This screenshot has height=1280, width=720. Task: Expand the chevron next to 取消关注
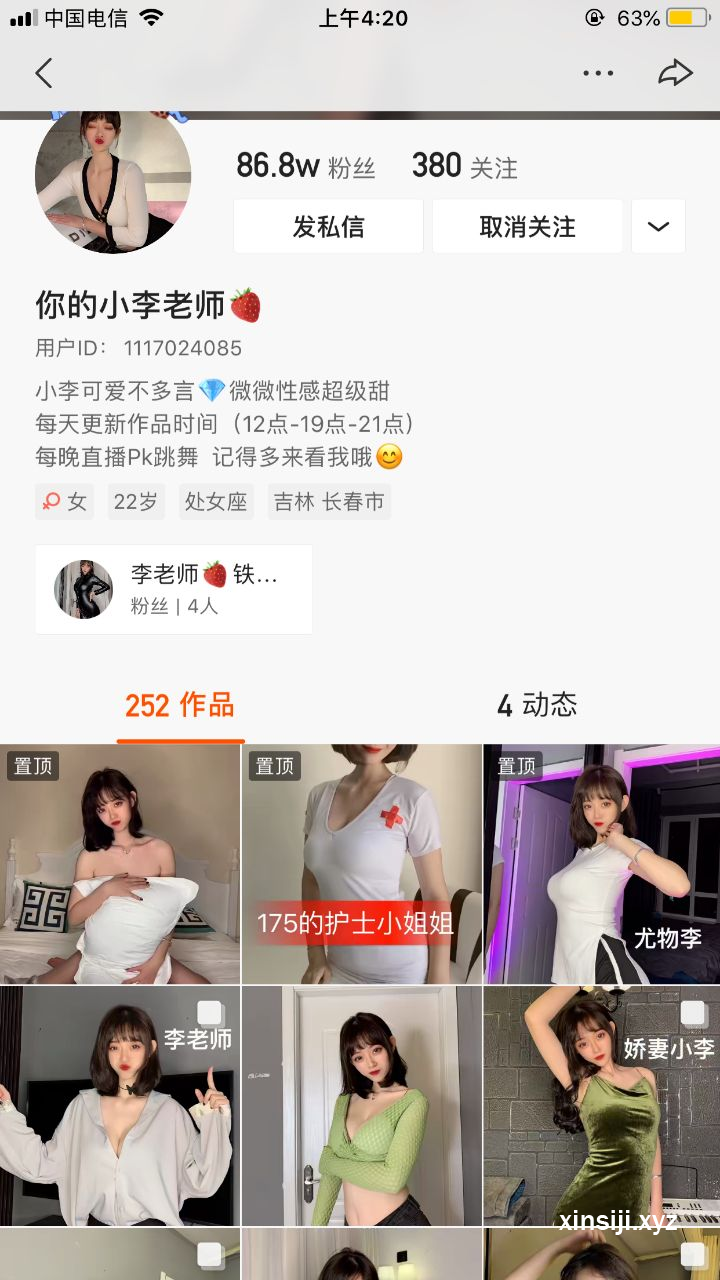click(x=658, y=226)
